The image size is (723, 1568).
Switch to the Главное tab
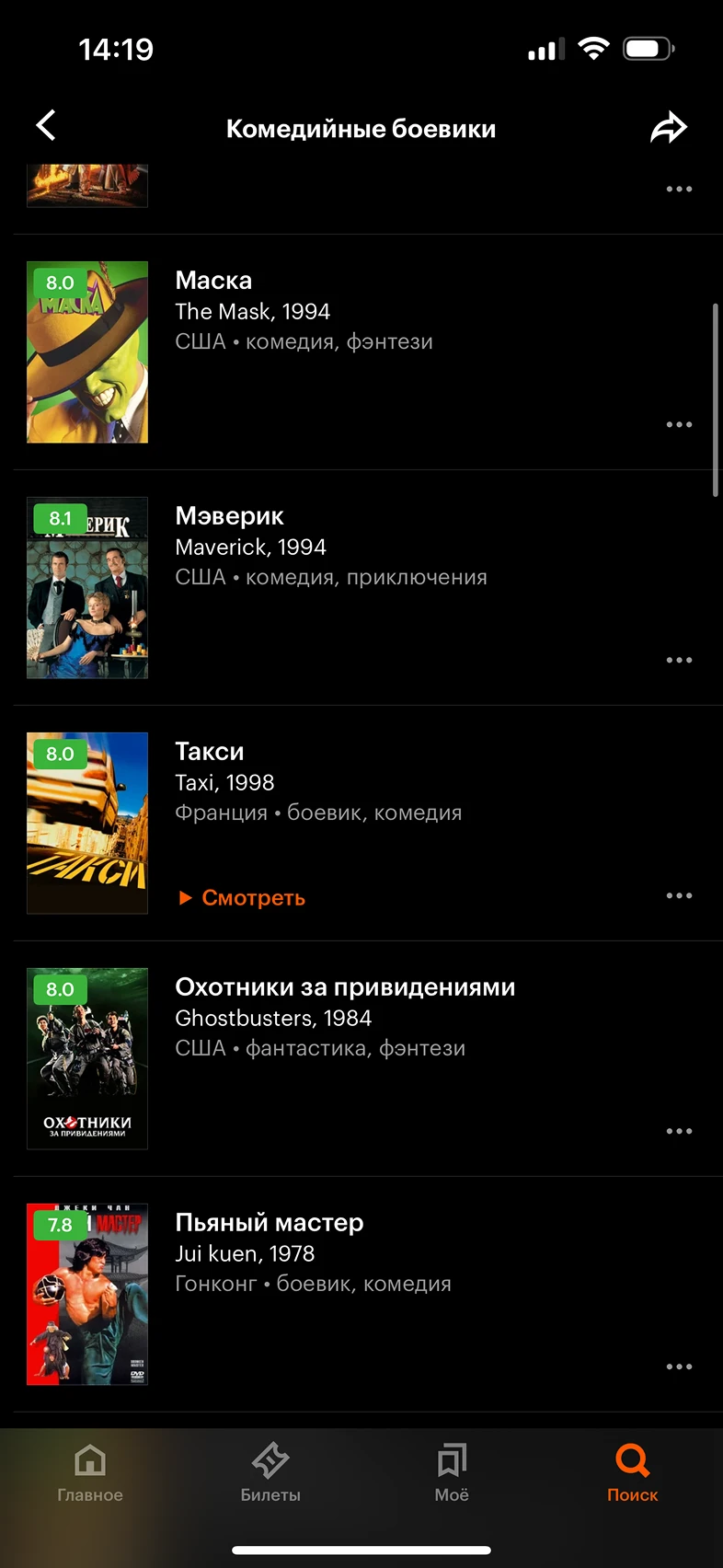pyautogui.click(x=90, y=1472)
